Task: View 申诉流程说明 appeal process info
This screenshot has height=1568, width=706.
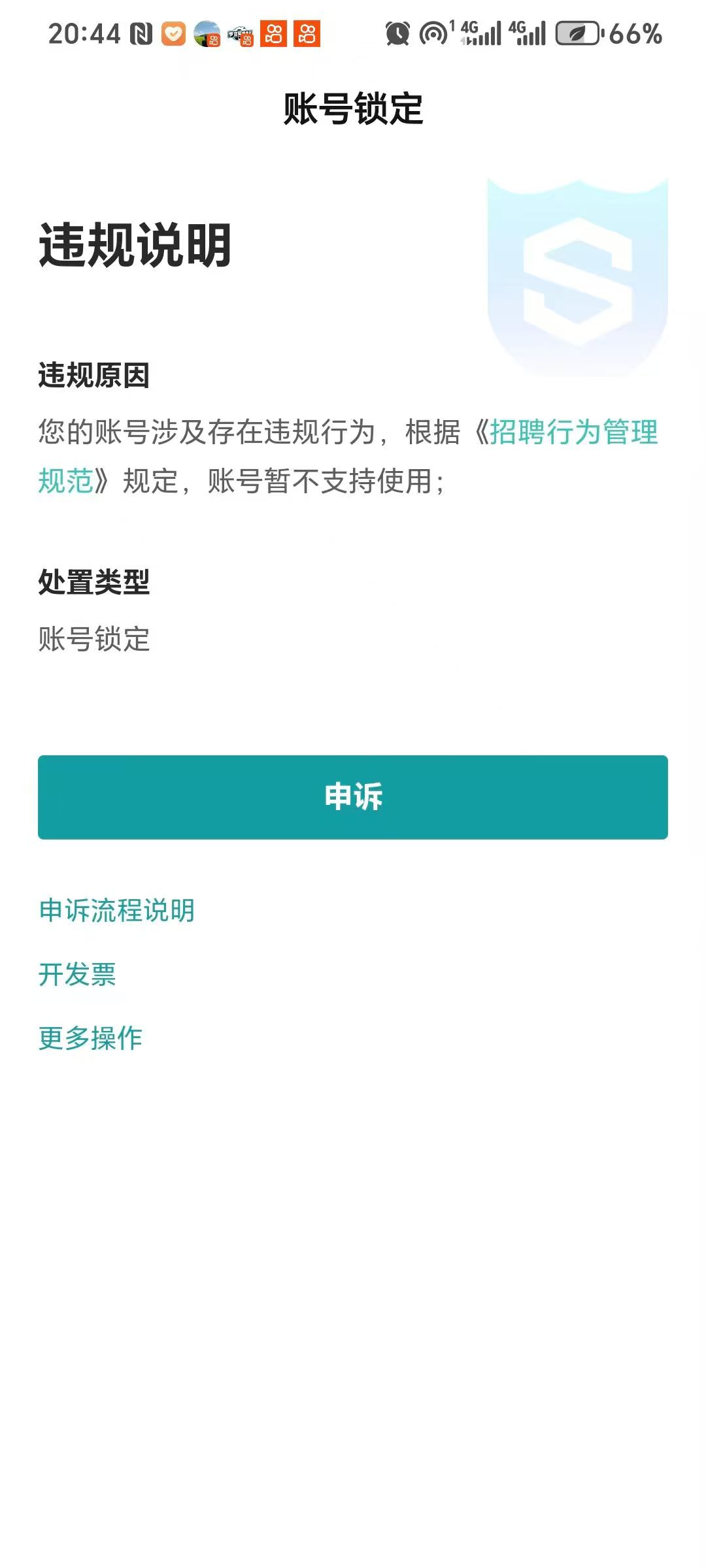Action: click(x=117, y=910)
